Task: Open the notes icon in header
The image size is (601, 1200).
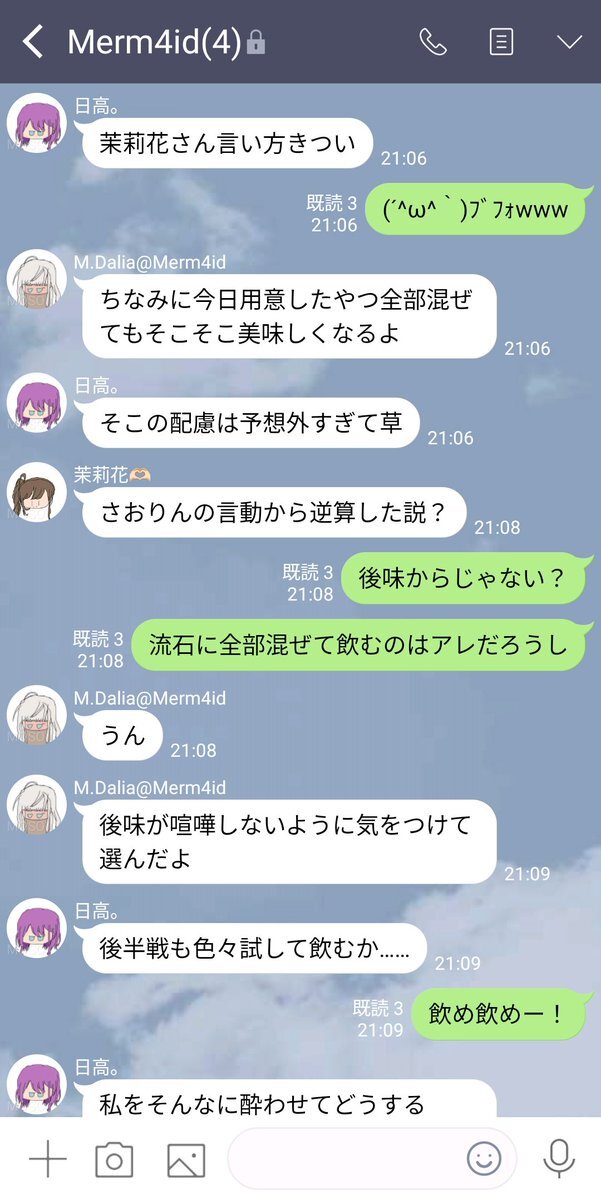Action: click(501, 42)
